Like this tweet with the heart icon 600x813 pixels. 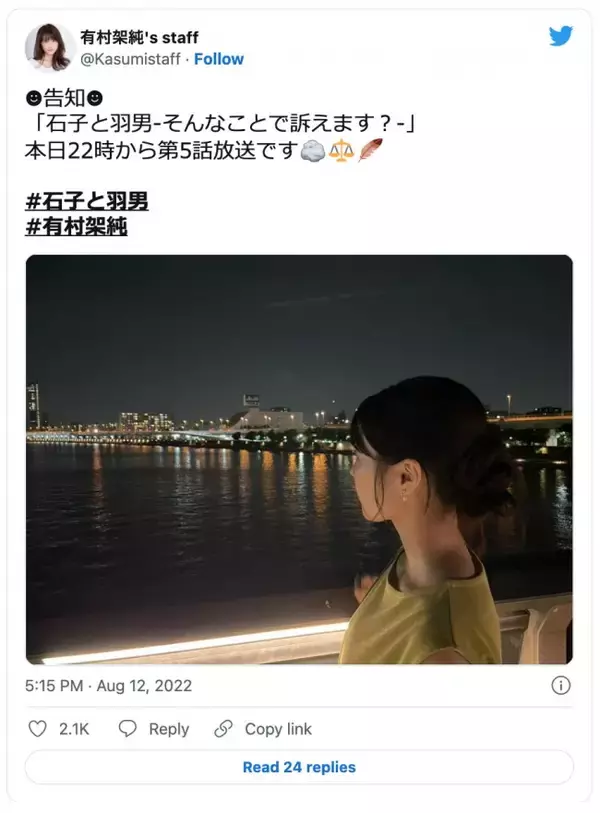click(x=38, y=729)
